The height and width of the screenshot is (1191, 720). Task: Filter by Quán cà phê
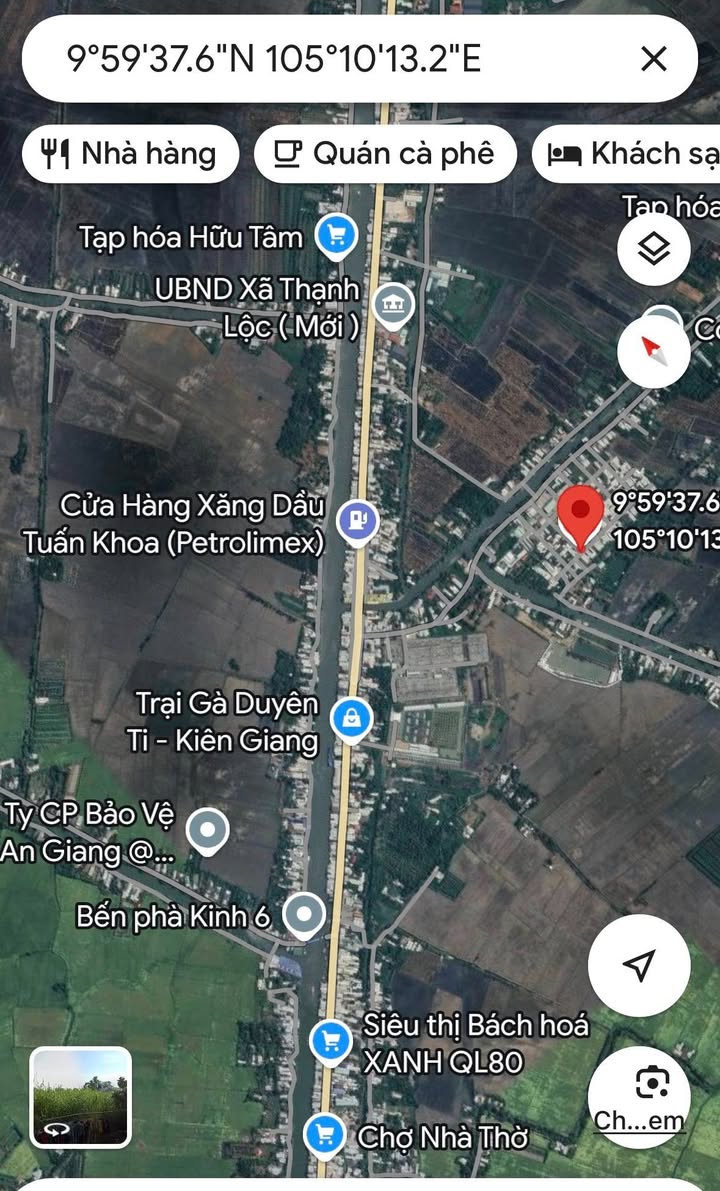pyautogui.click(x=385, y=154)
